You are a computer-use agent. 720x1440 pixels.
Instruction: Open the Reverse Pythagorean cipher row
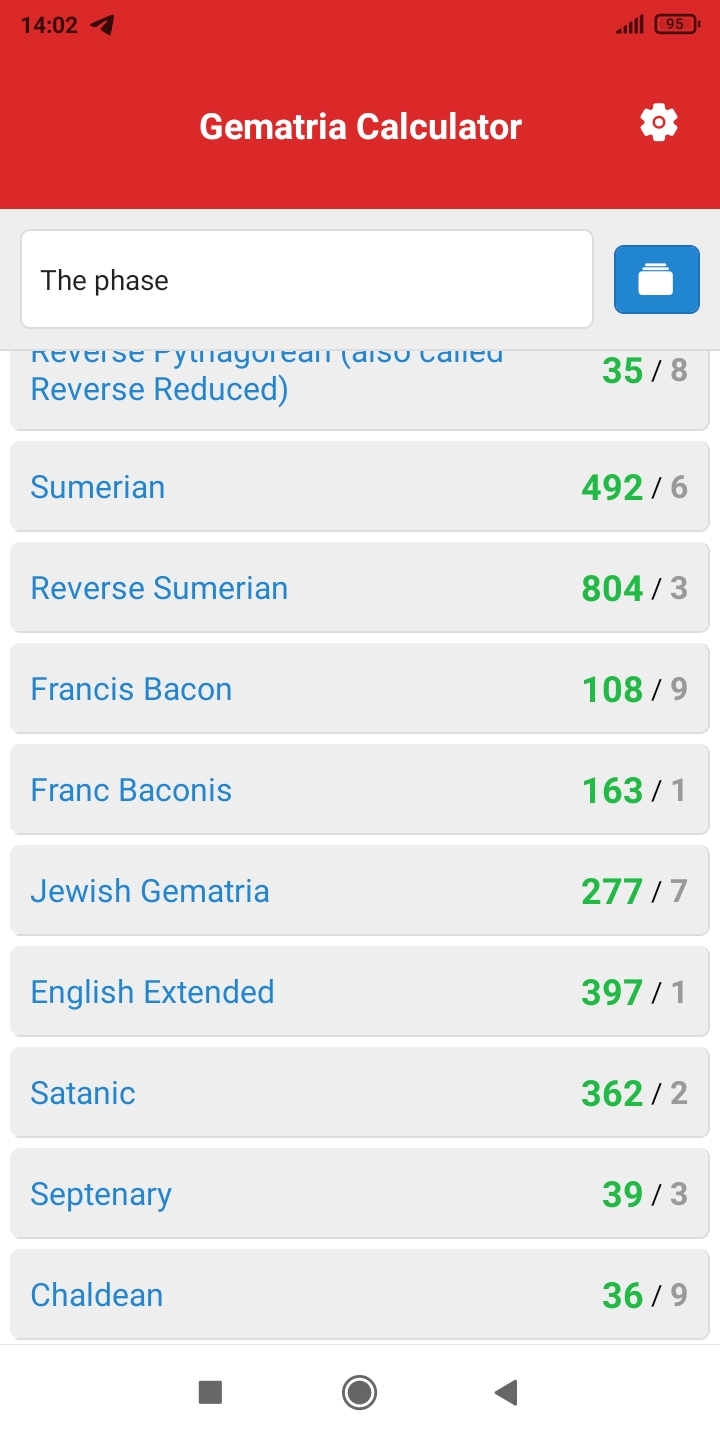(360, 390)
